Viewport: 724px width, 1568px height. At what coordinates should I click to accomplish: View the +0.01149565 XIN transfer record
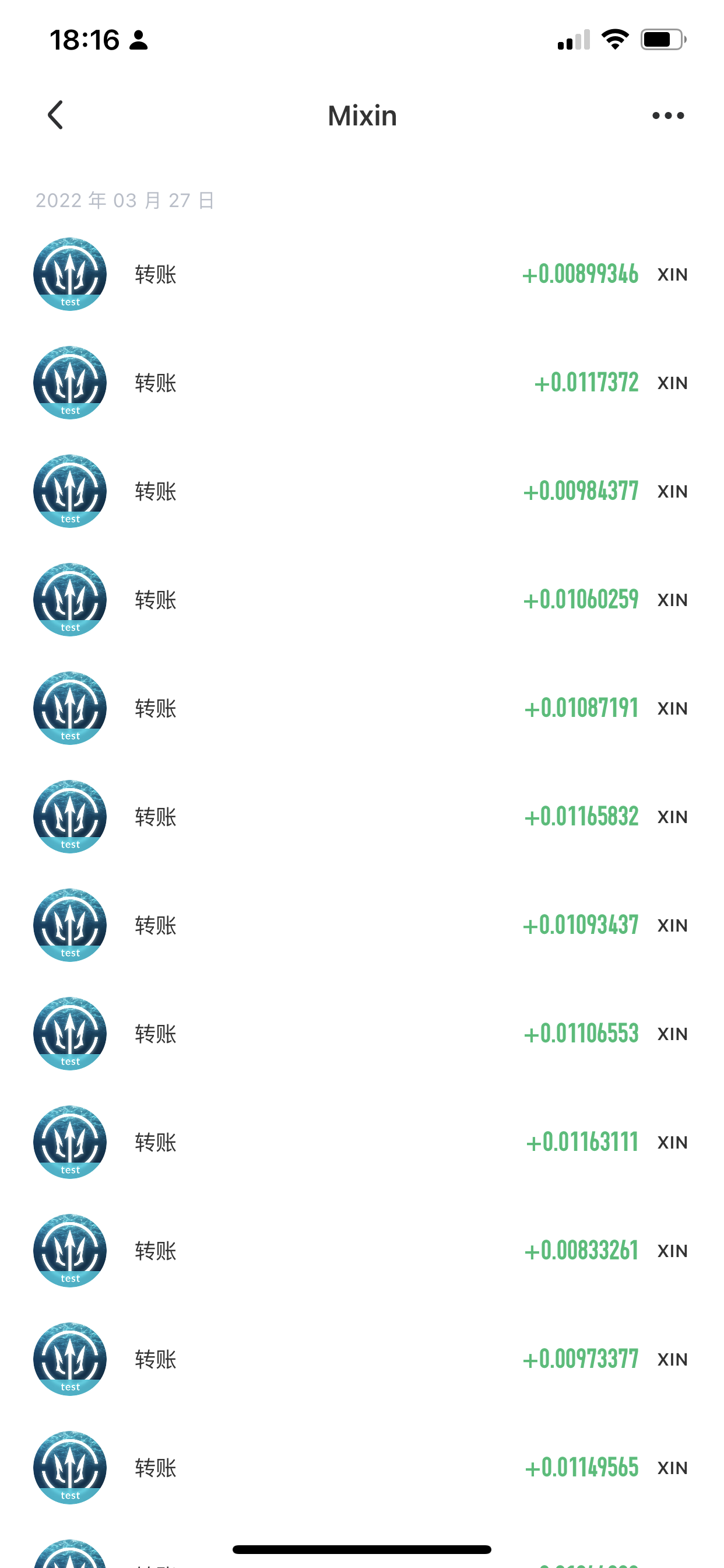362,1467
